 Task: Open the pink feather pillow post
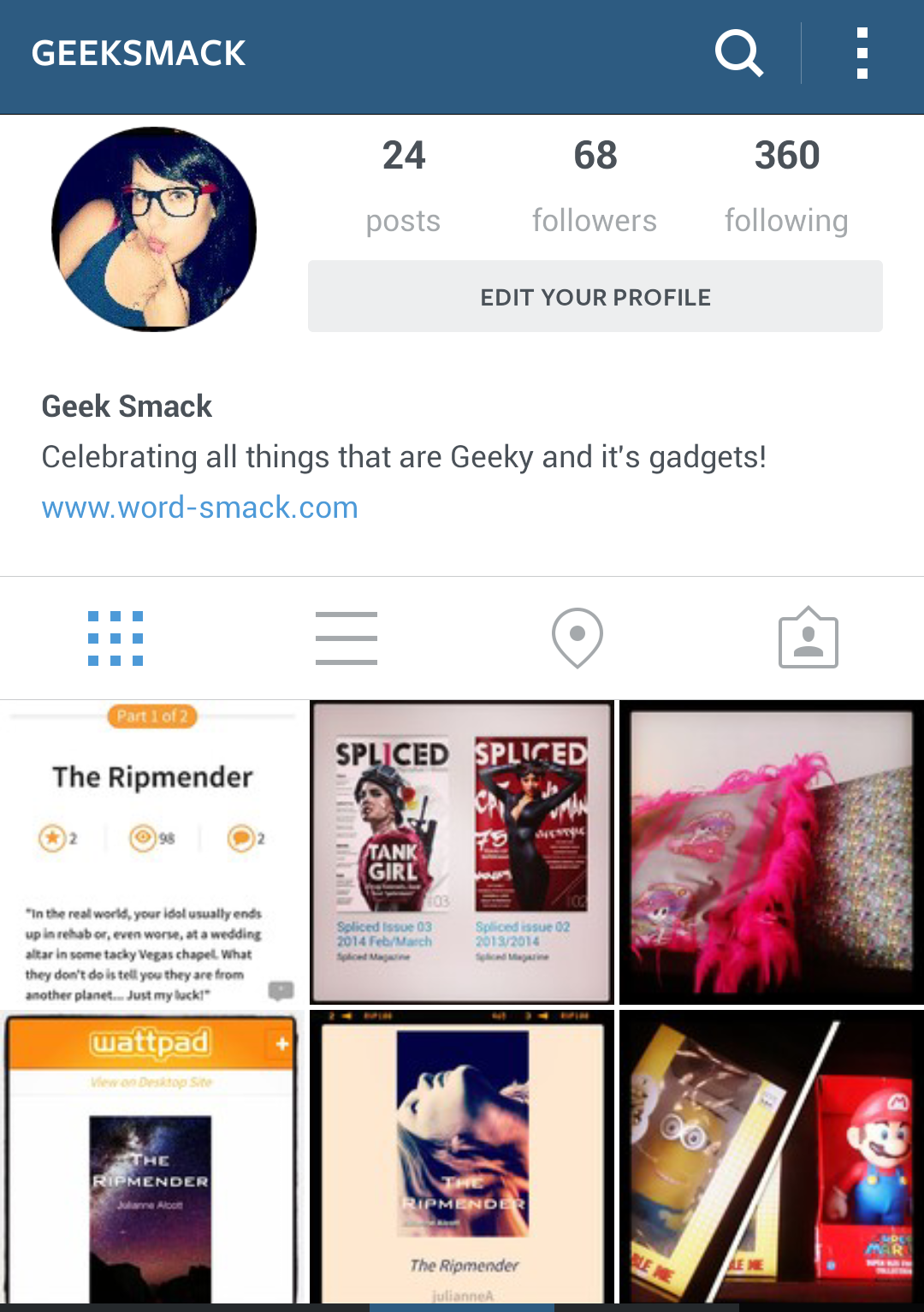click(x=772, y=852)
